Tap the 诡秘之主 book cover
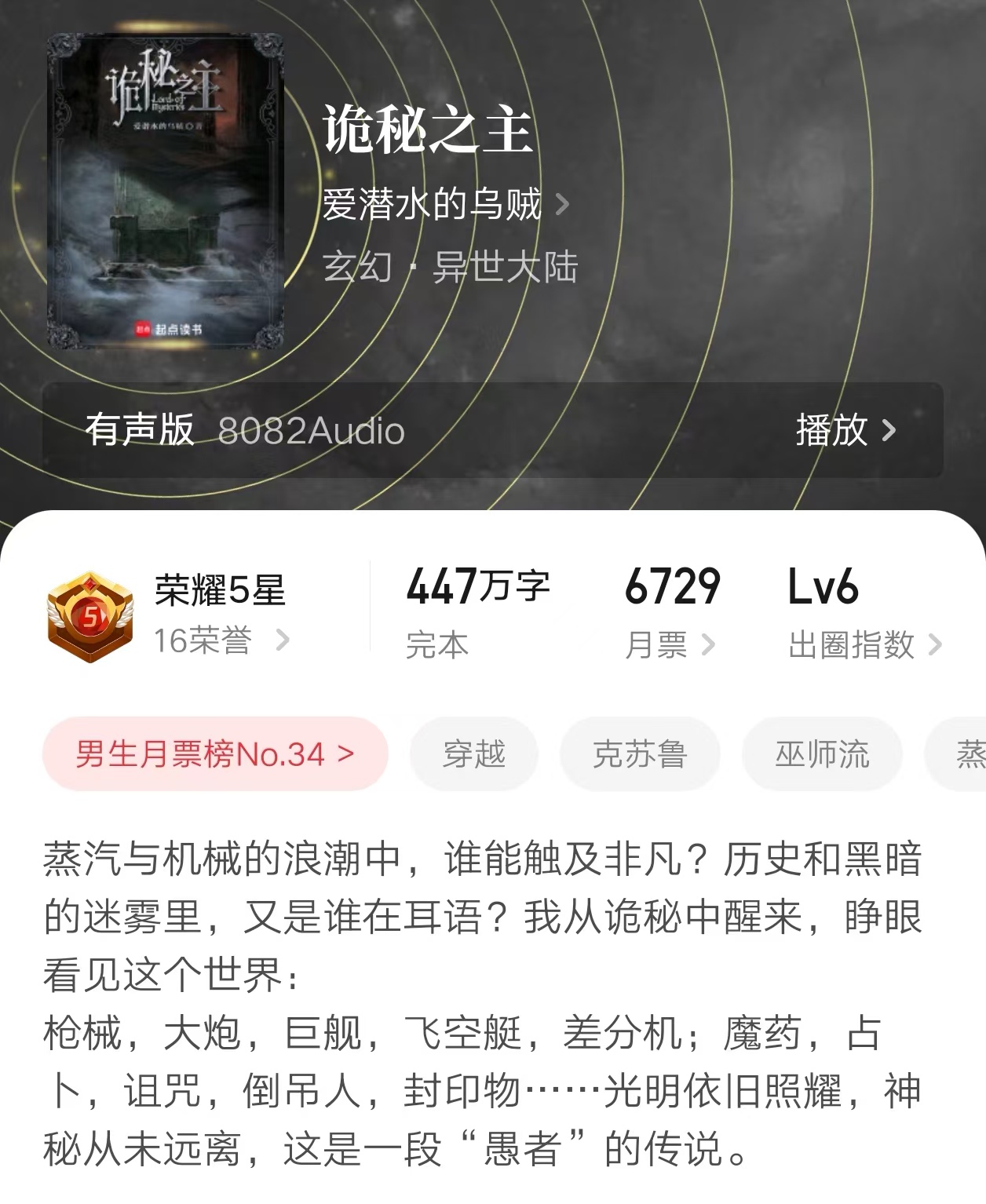The image size is (986, 1204). coord(166,192)
